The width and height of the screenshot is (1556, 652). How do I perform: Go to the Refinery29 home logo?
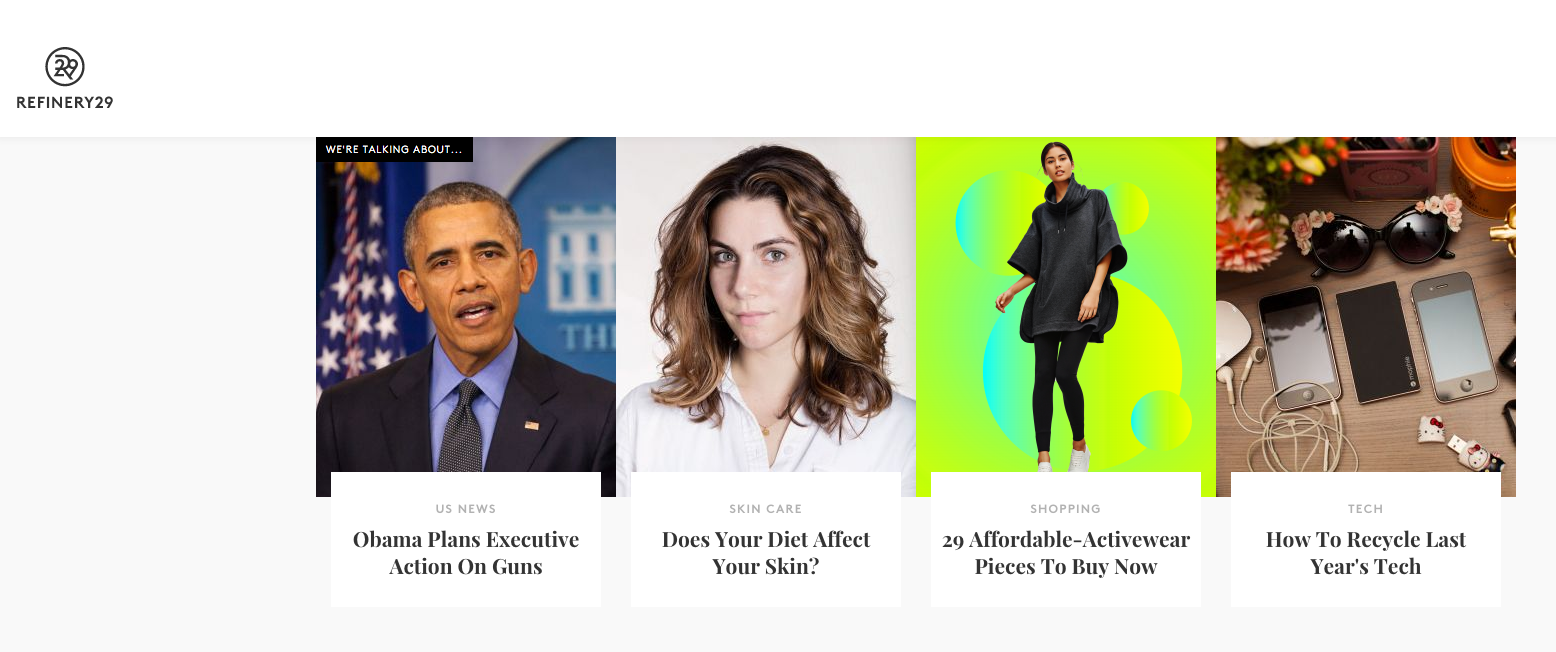[x=65, y=78]
